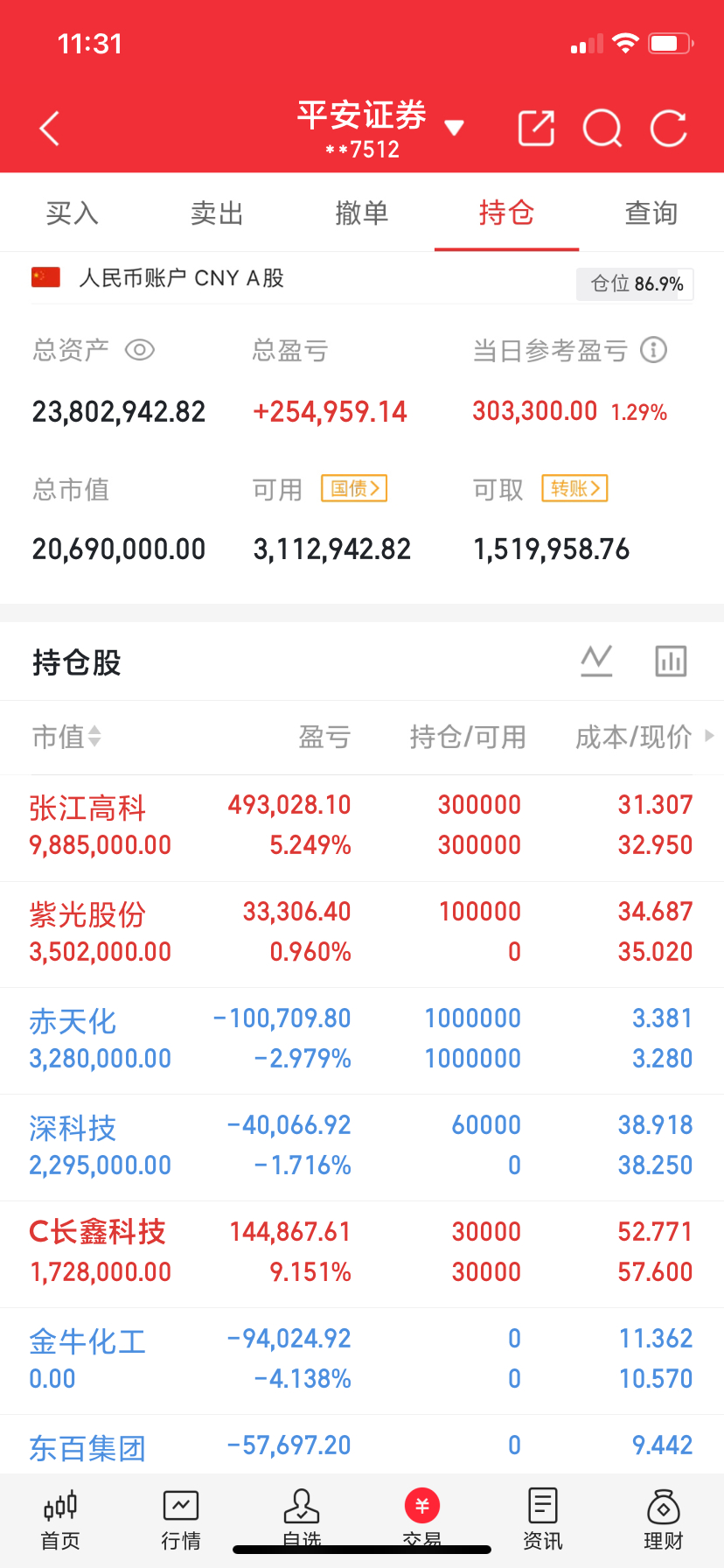
Task: Open the bar chart icon beside 持仓股
Action: point(671,661)
